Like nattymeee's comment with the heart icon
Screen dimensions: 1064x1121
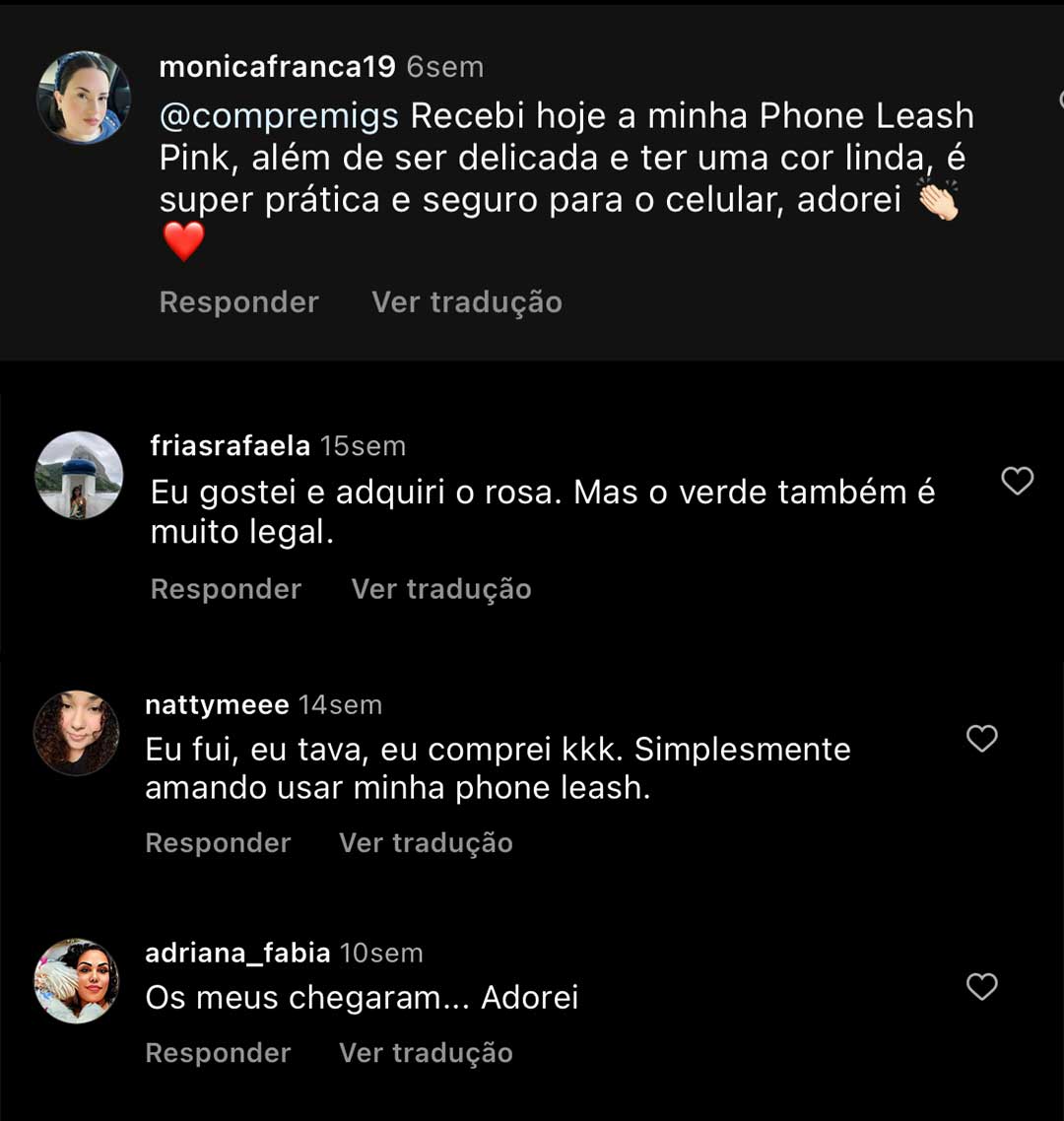click(982, 739)
